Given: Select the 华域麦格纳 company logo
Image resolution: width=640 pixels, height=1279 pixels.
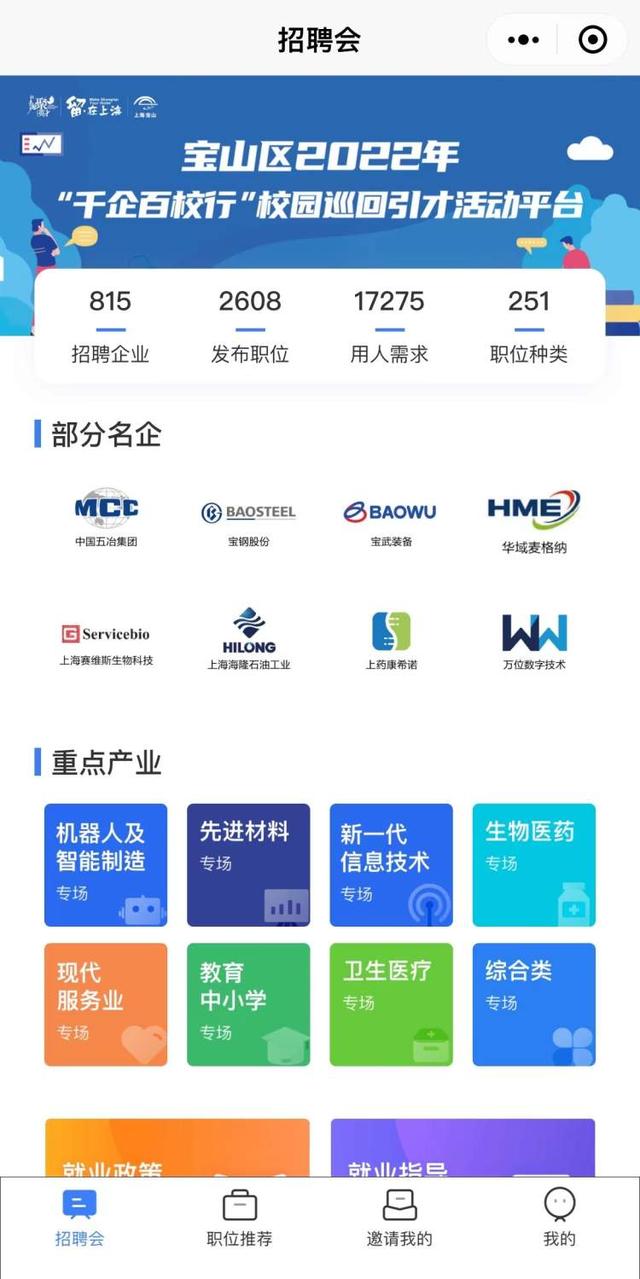Looking at the screenshot, I should 534,520.
